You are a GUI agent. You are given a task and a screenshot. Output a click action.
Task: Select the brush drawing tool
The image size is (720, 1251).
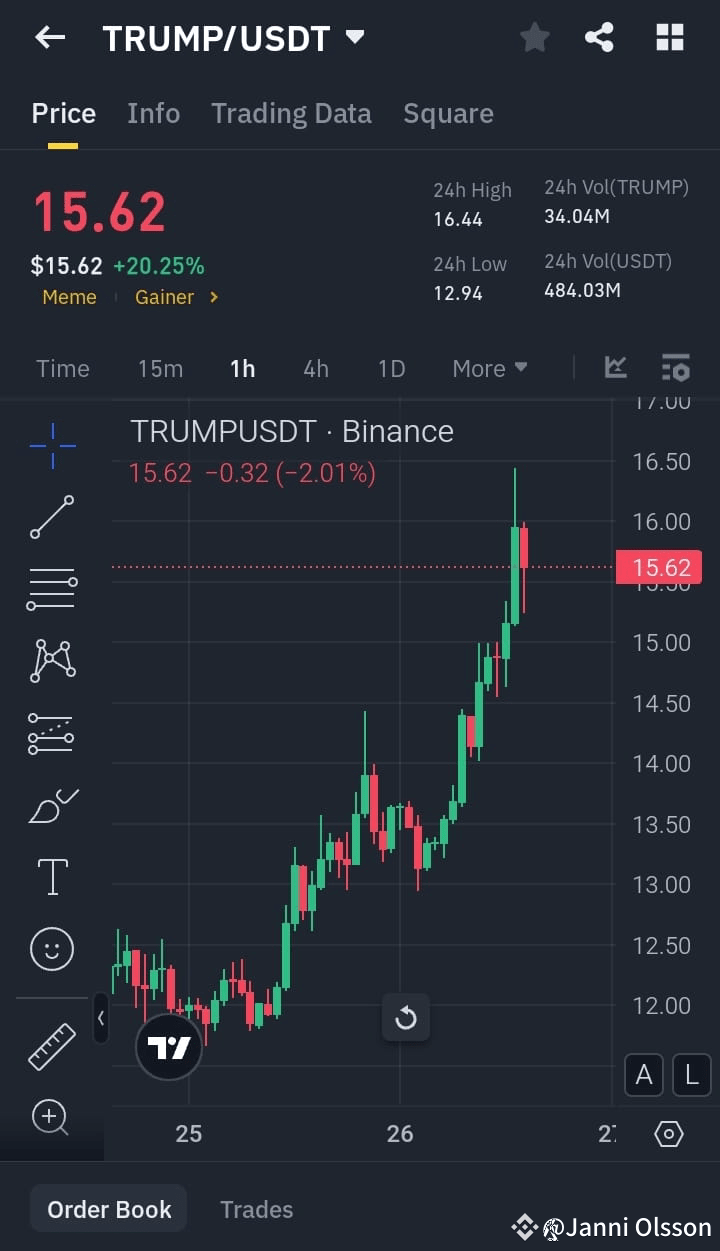pos(51,805)
